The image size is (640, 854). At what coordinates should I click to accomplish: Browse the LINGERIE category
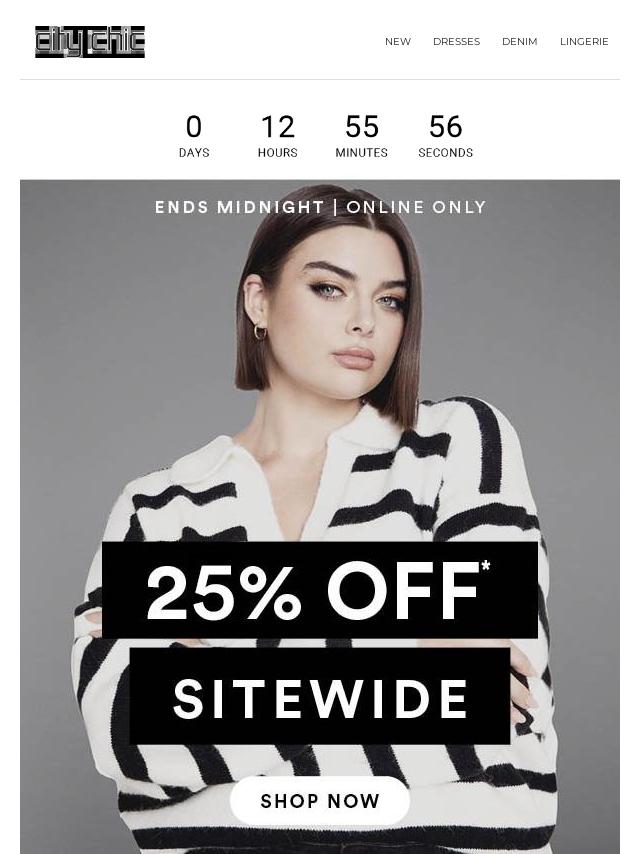coord(584,42)
